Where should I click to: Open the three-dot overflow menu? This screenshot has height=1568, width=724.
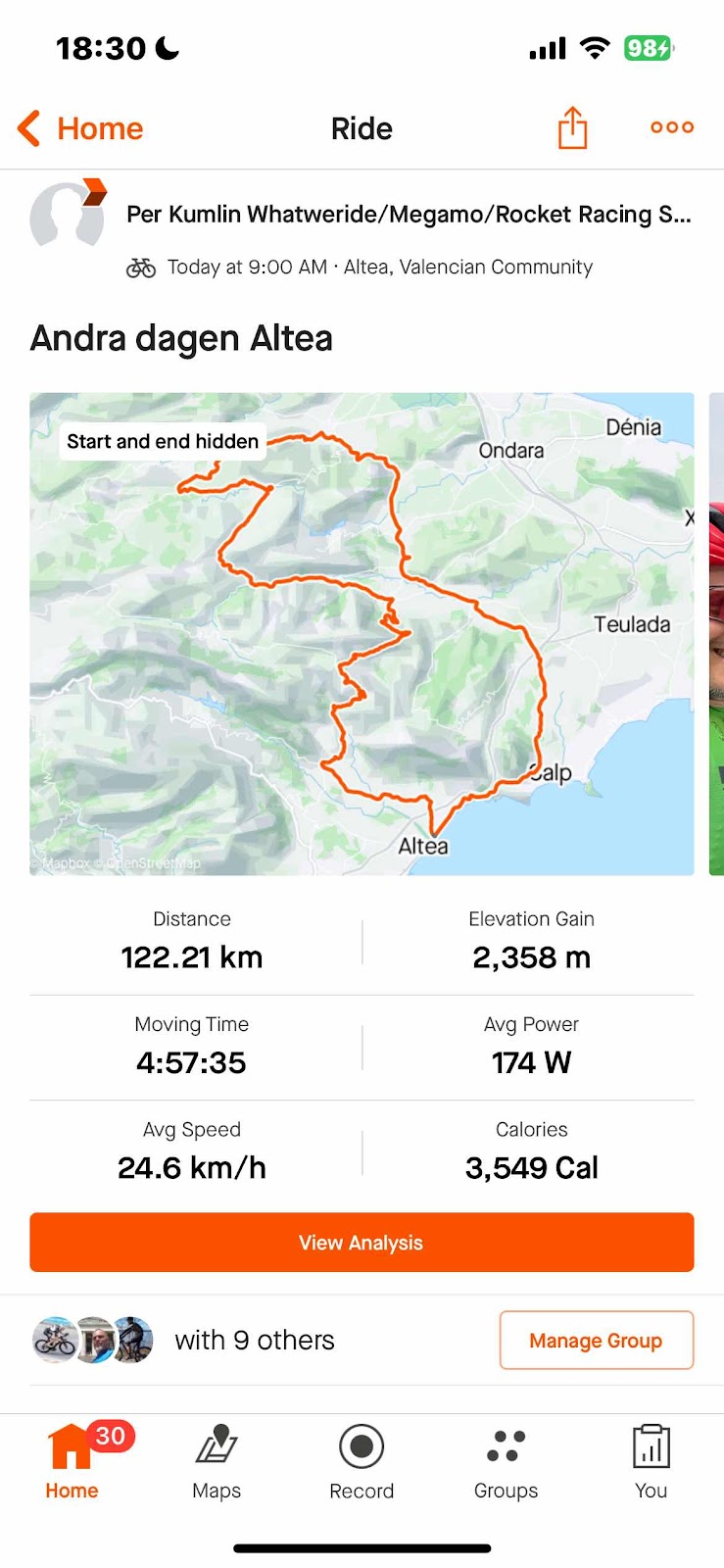[x=672, y=127]
